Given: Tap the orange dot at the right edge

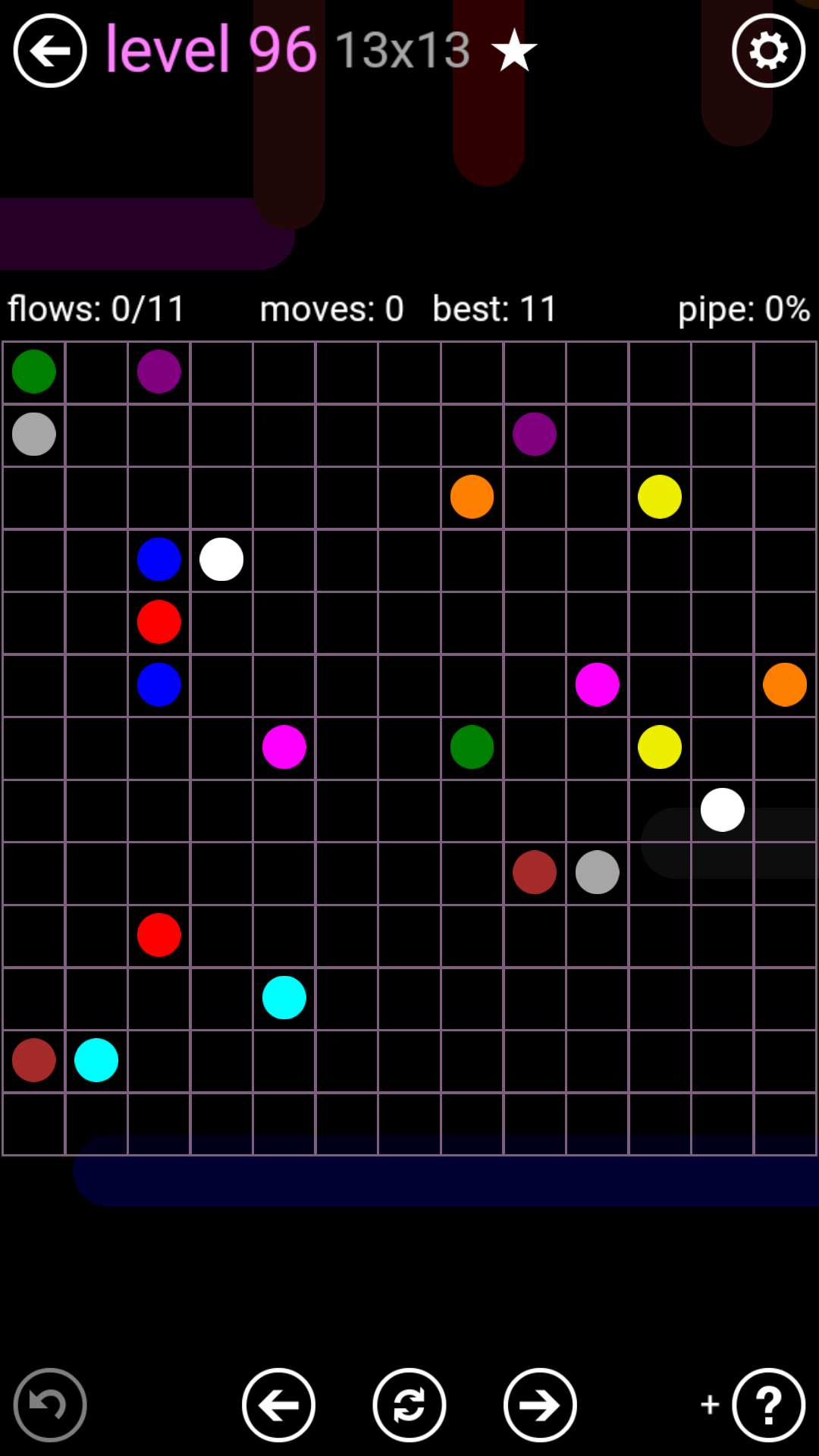Looking at the screenshot, I should pyautogui.click(x=785, y=685).
